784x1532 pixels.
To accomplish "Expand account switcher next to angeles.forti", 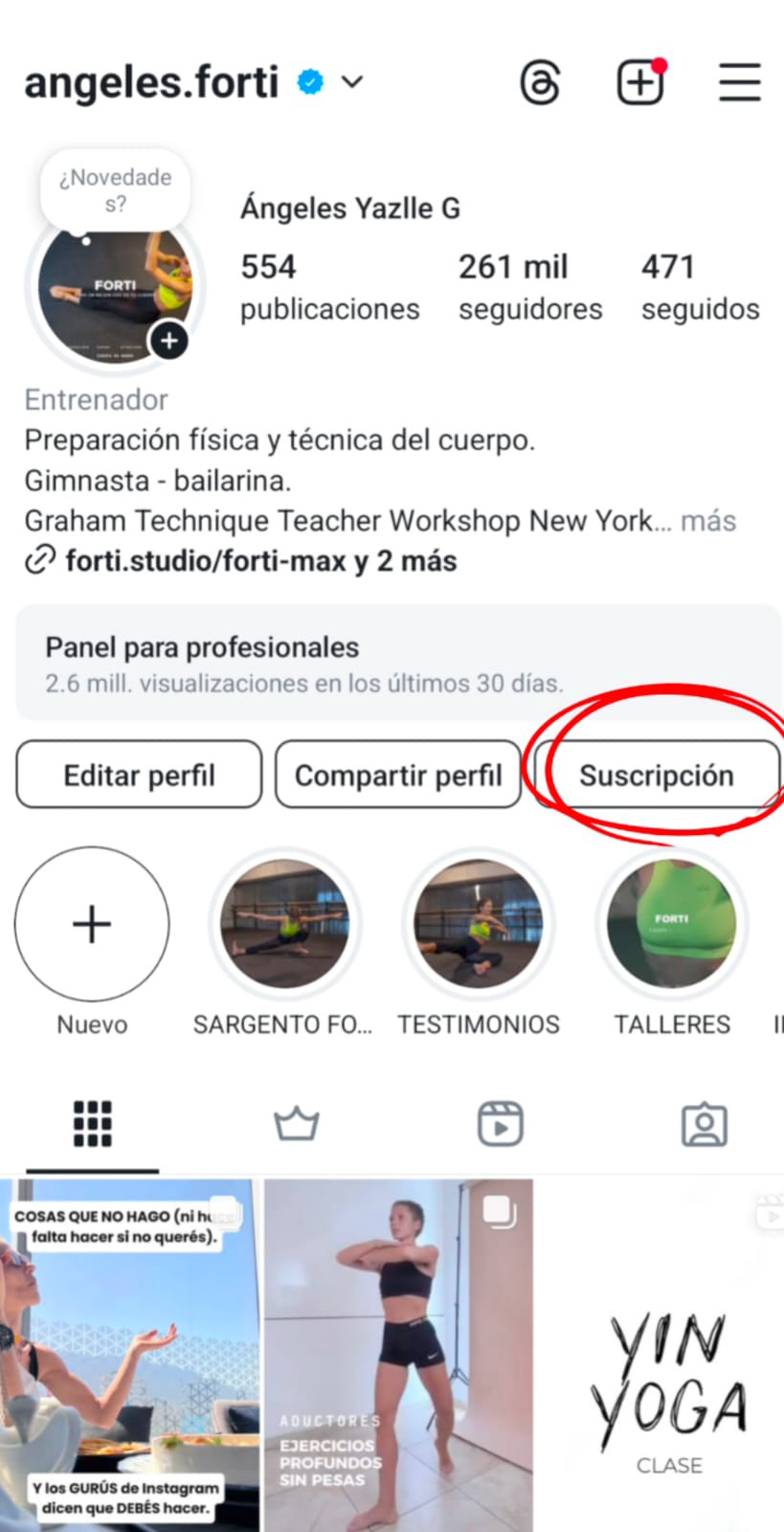I will (352, 82).
